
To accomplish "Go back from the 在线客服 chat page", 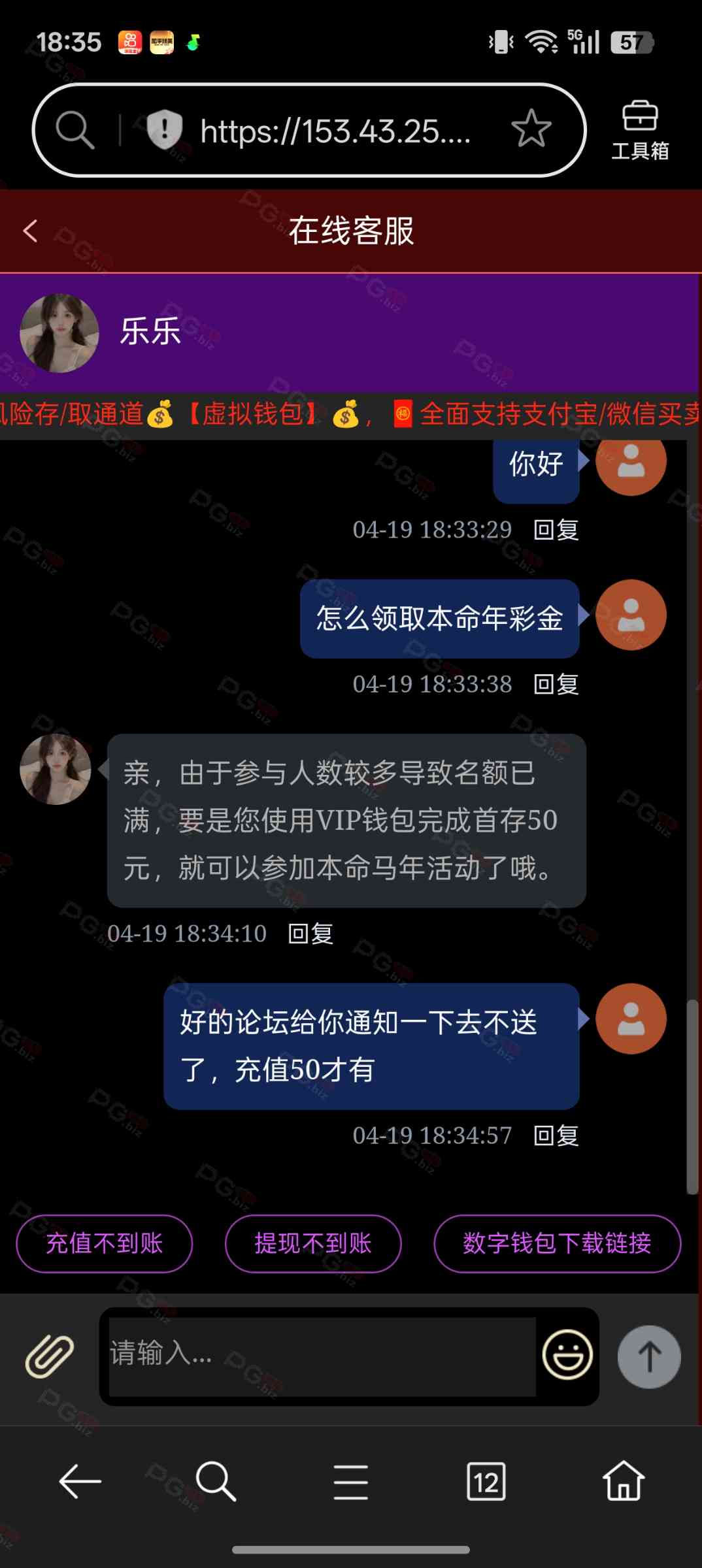I will coord(30,231).
